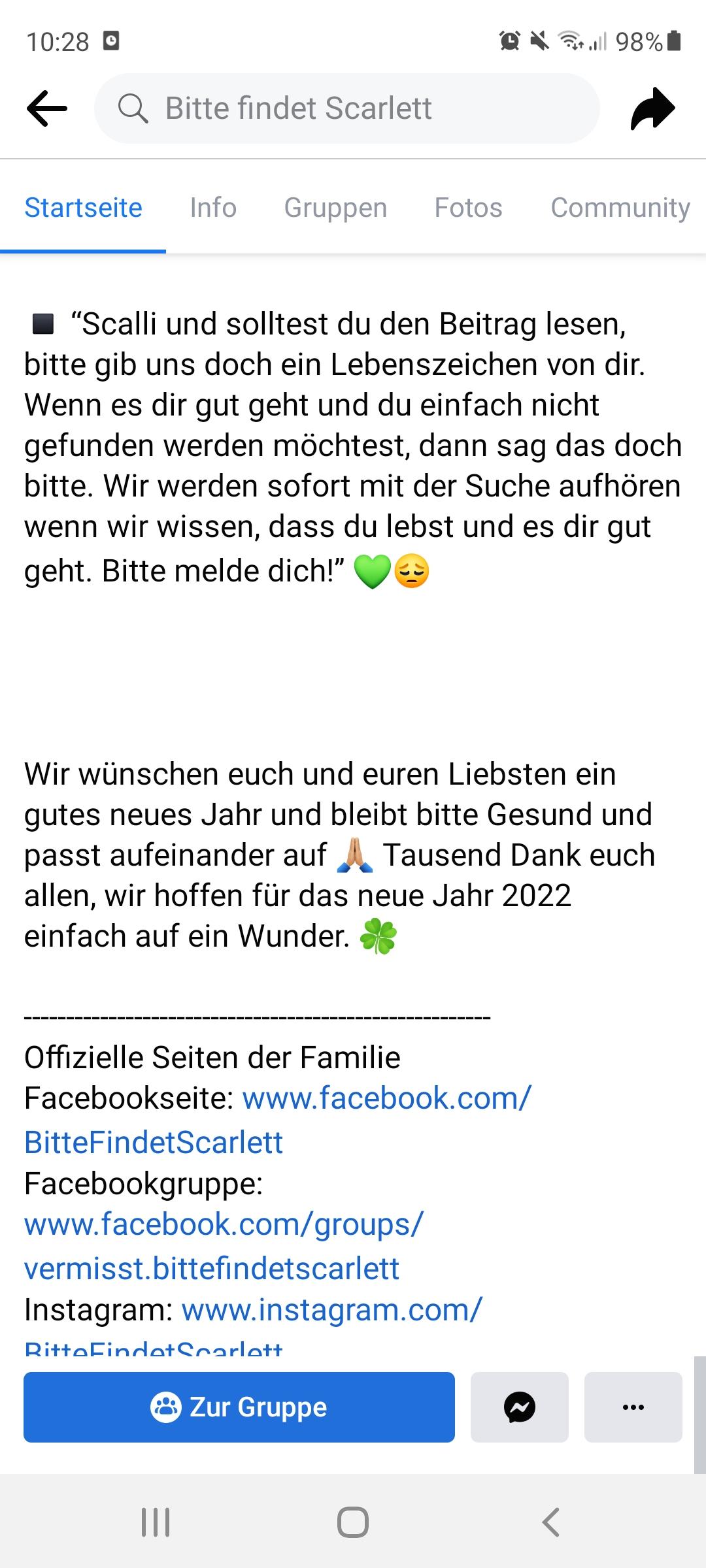706x1568 pixels.
Task: Open the Instagram BitteFindetScarlett link
Action: (254, 1326)
